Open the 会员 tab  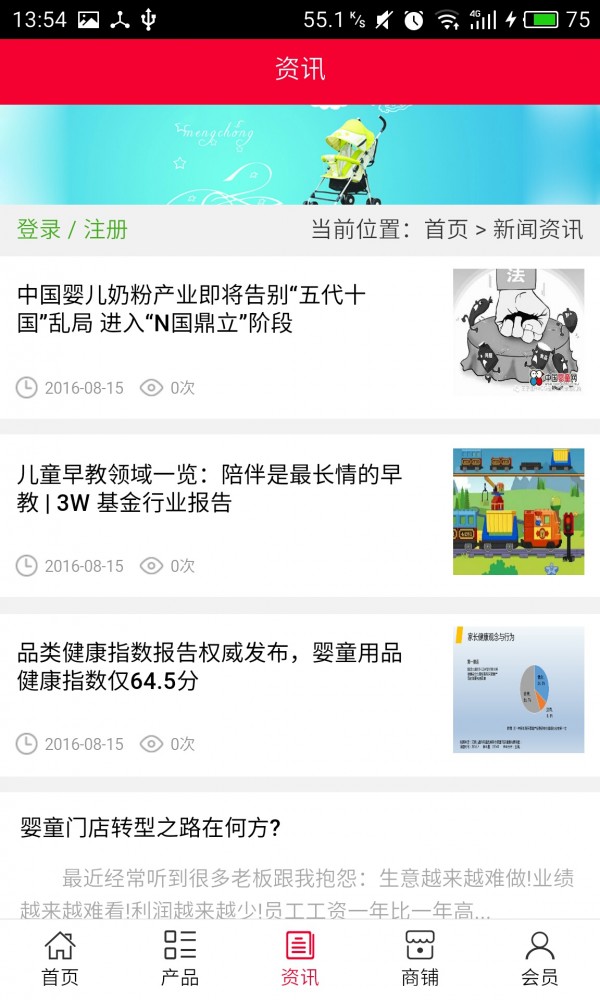[540, 959]
